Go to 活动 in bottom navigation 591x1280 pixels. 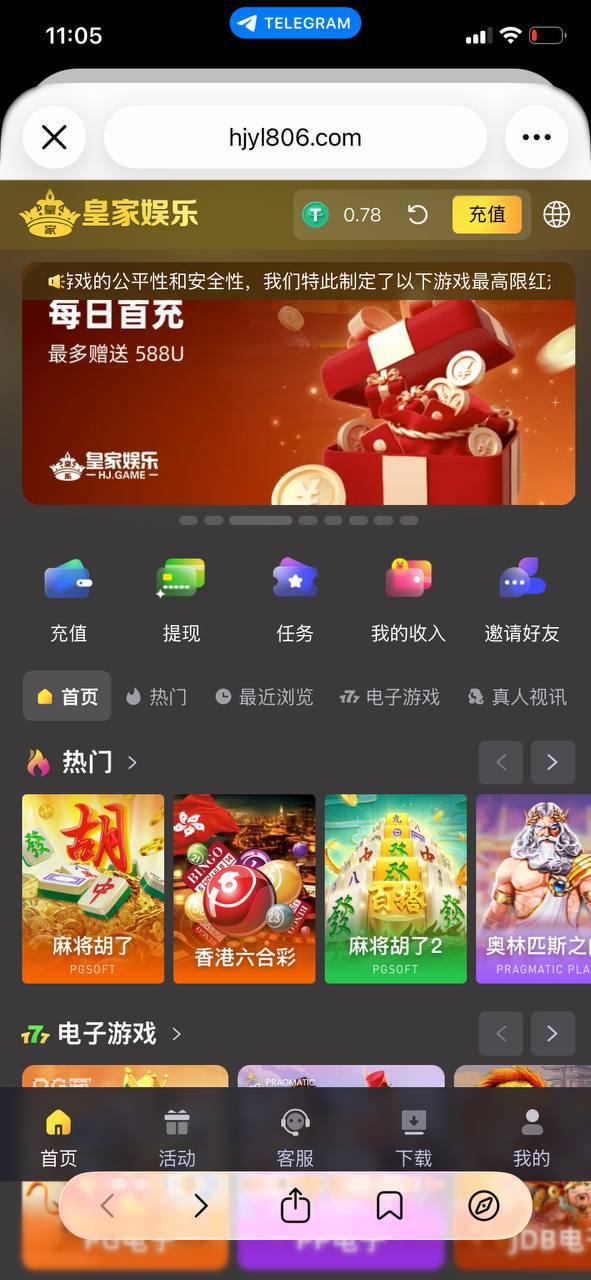pyautogui.click(x=177, y=1139)
